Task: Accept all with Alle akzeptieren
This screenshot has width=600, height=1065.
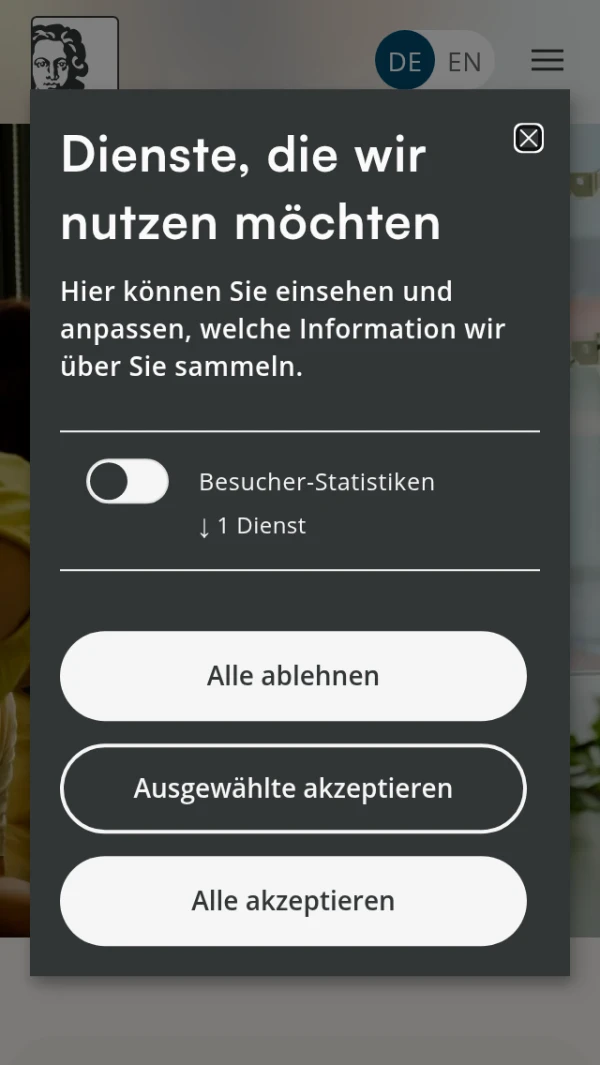Action: coord(293,901)
